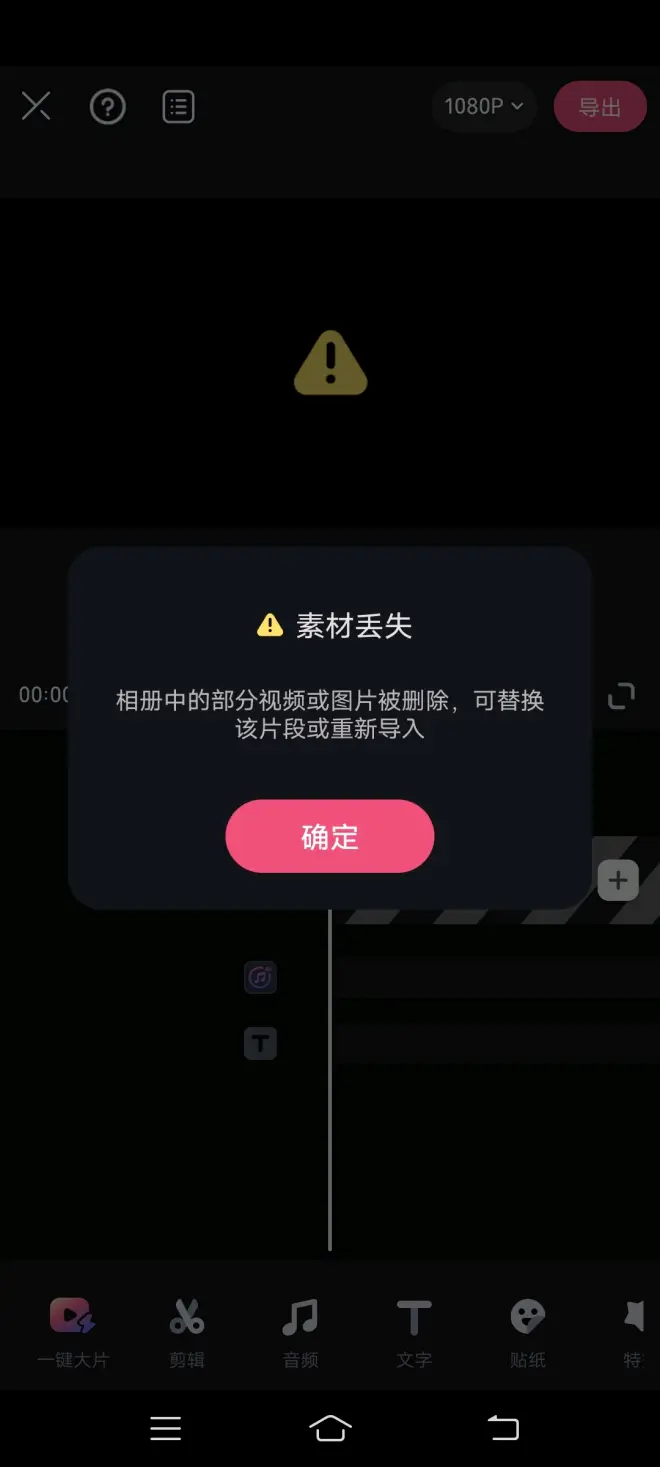Open the draft list icon
The image size is (660, 1467).
[178, 106]
